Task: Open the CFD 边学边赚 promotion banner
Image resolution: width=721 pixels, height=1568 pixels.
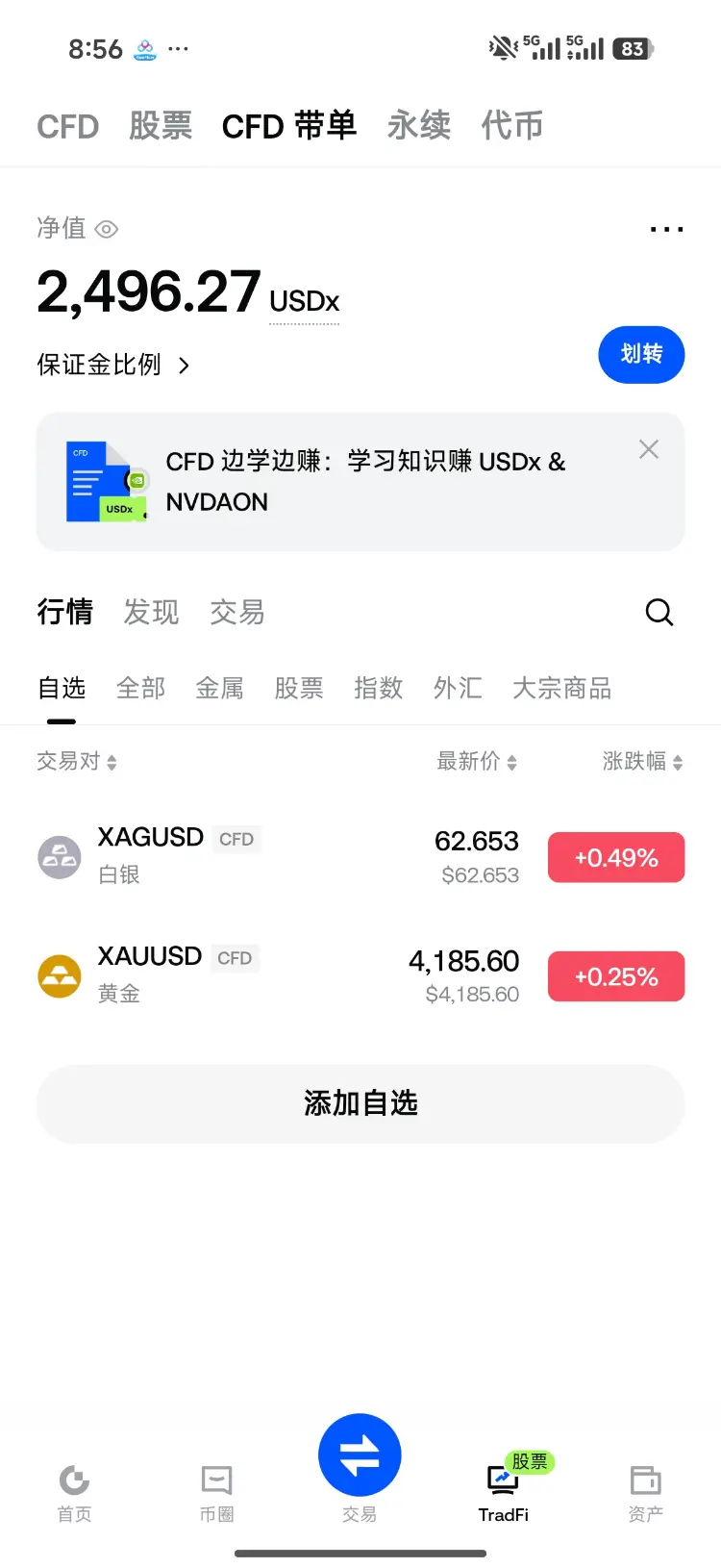Action: tap(360, 482)
